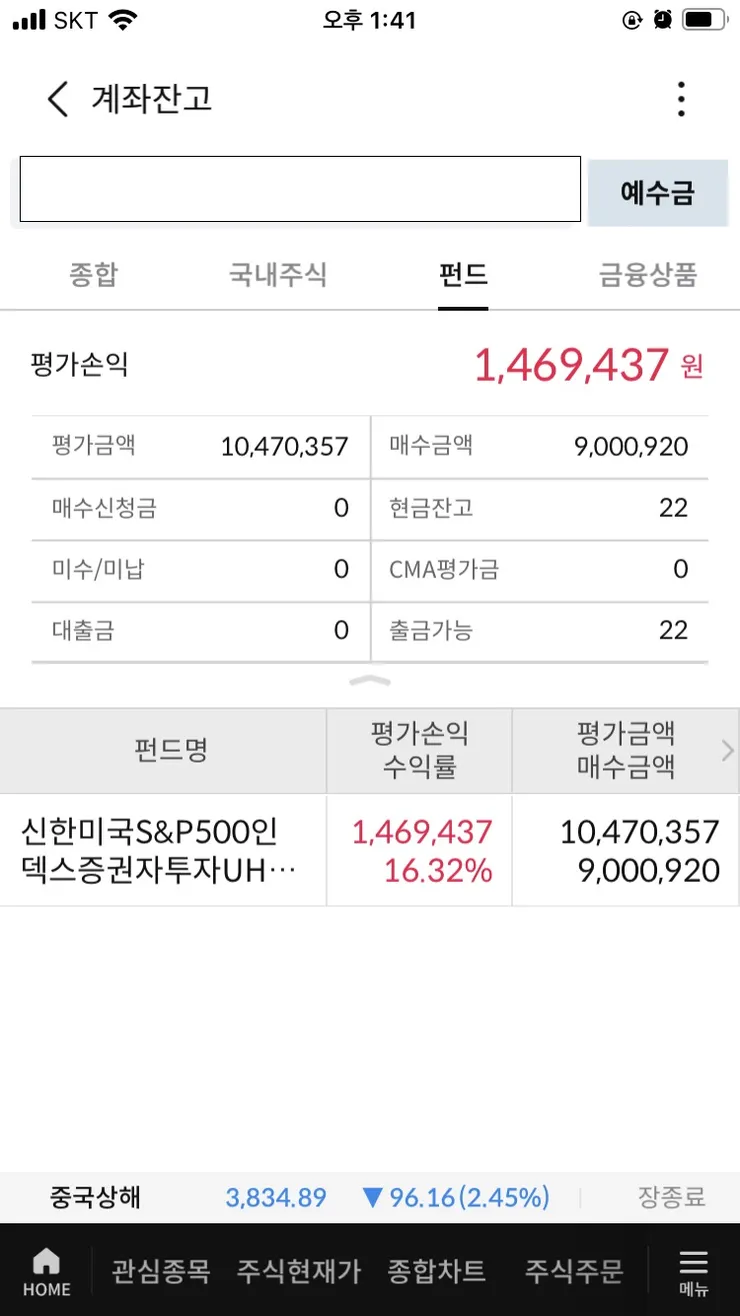Open 관심종목 from bottom bar
Screen dimensions: 740x1316
pos(161,1271)
